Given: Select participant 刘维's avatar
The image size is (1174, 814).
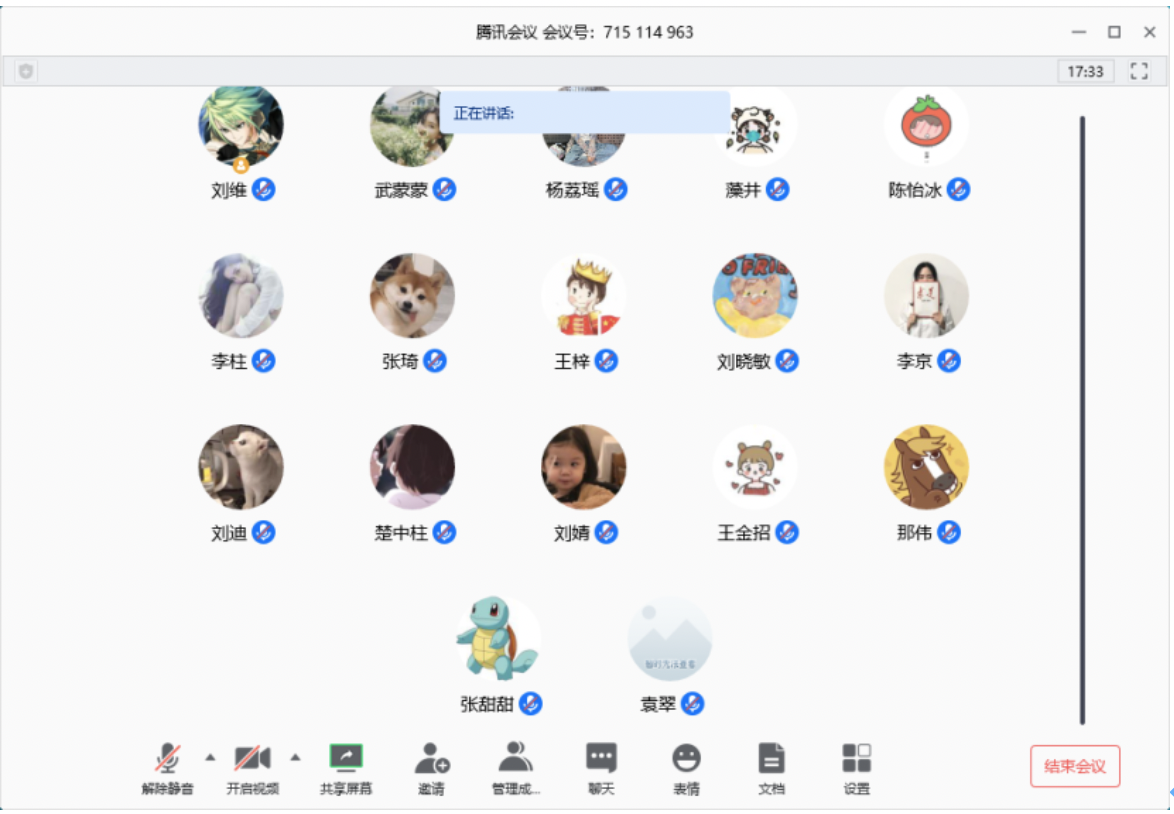Looking at the screenshot, I should (241, 126).
